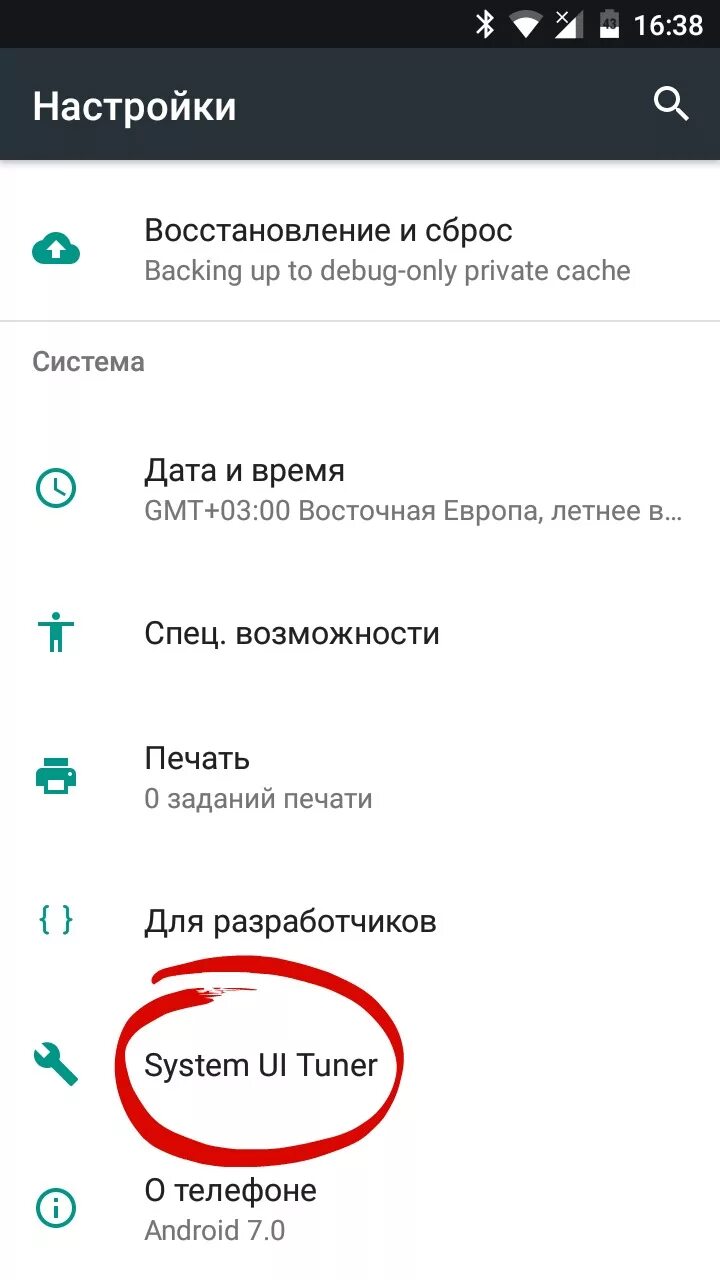Click the clock icon next to Дата и время
The image size is (720, 1280).
(56, 489)
